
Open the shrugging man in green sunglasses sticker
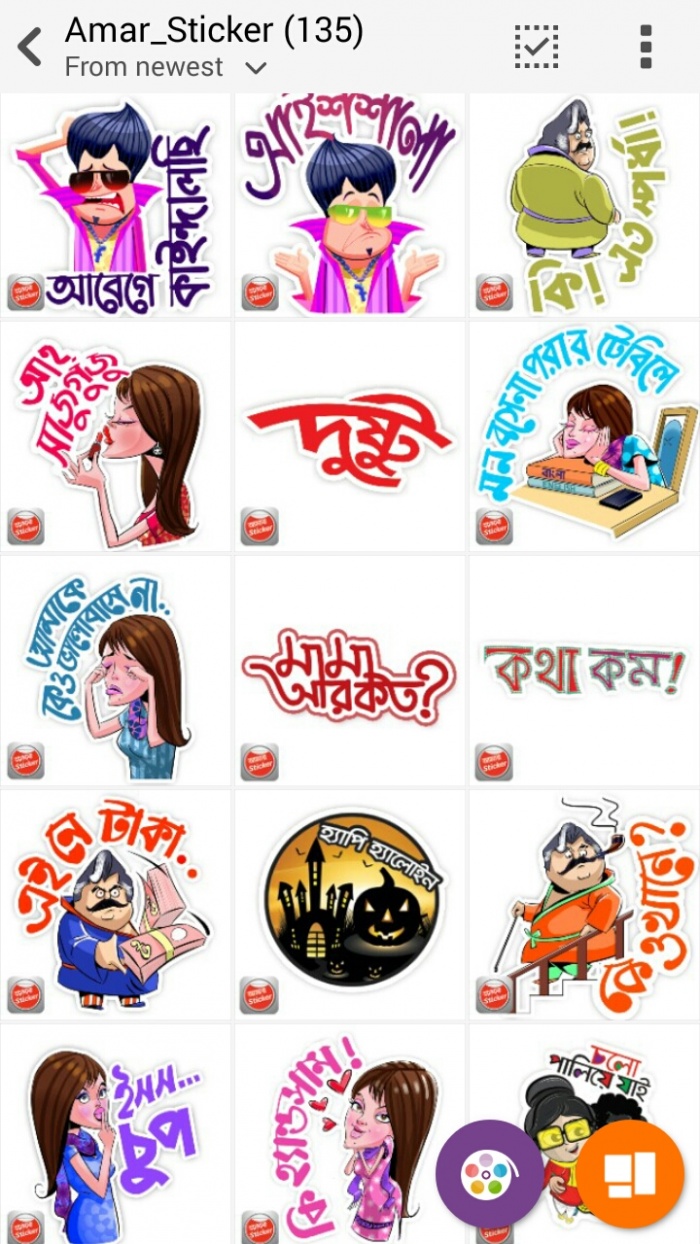350,204
